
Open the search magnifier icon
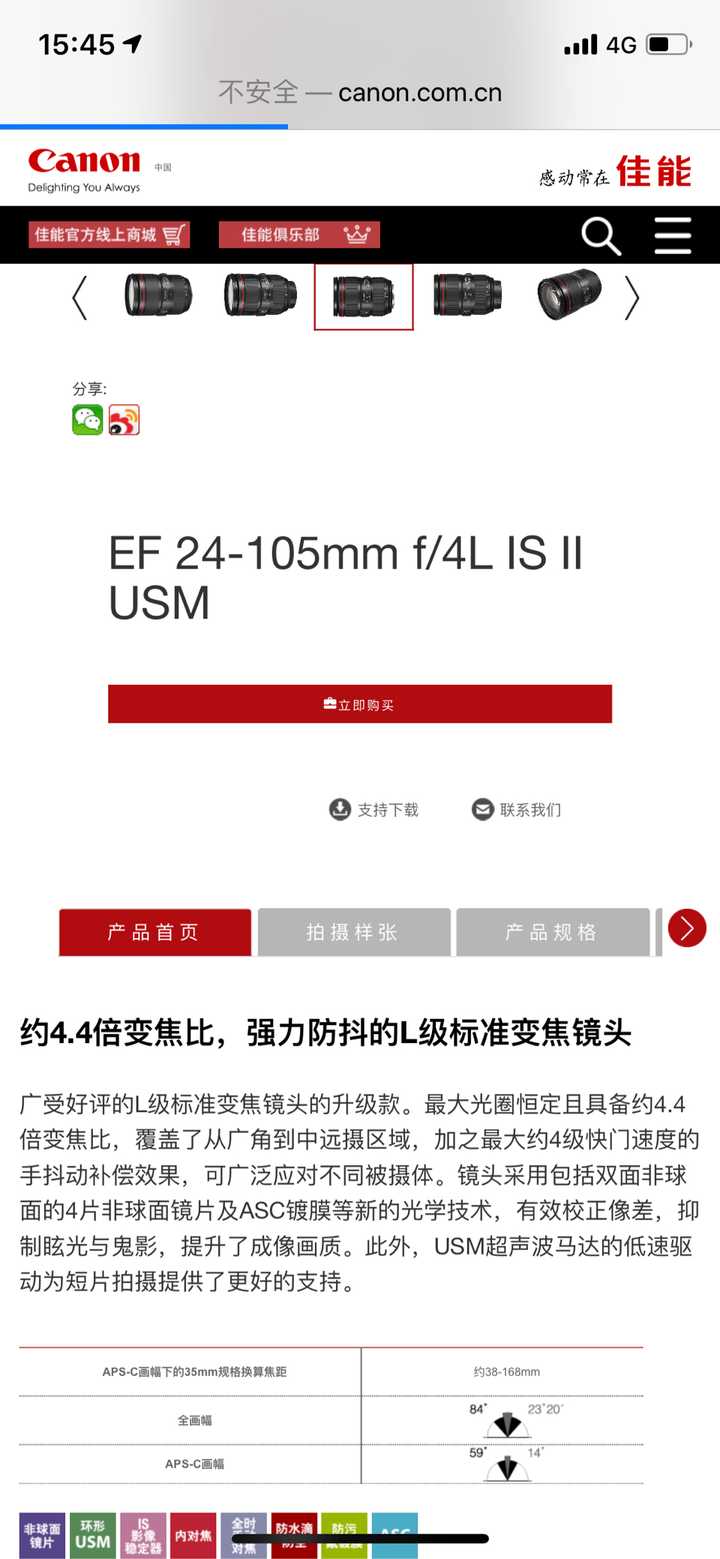tap(601, 236)
